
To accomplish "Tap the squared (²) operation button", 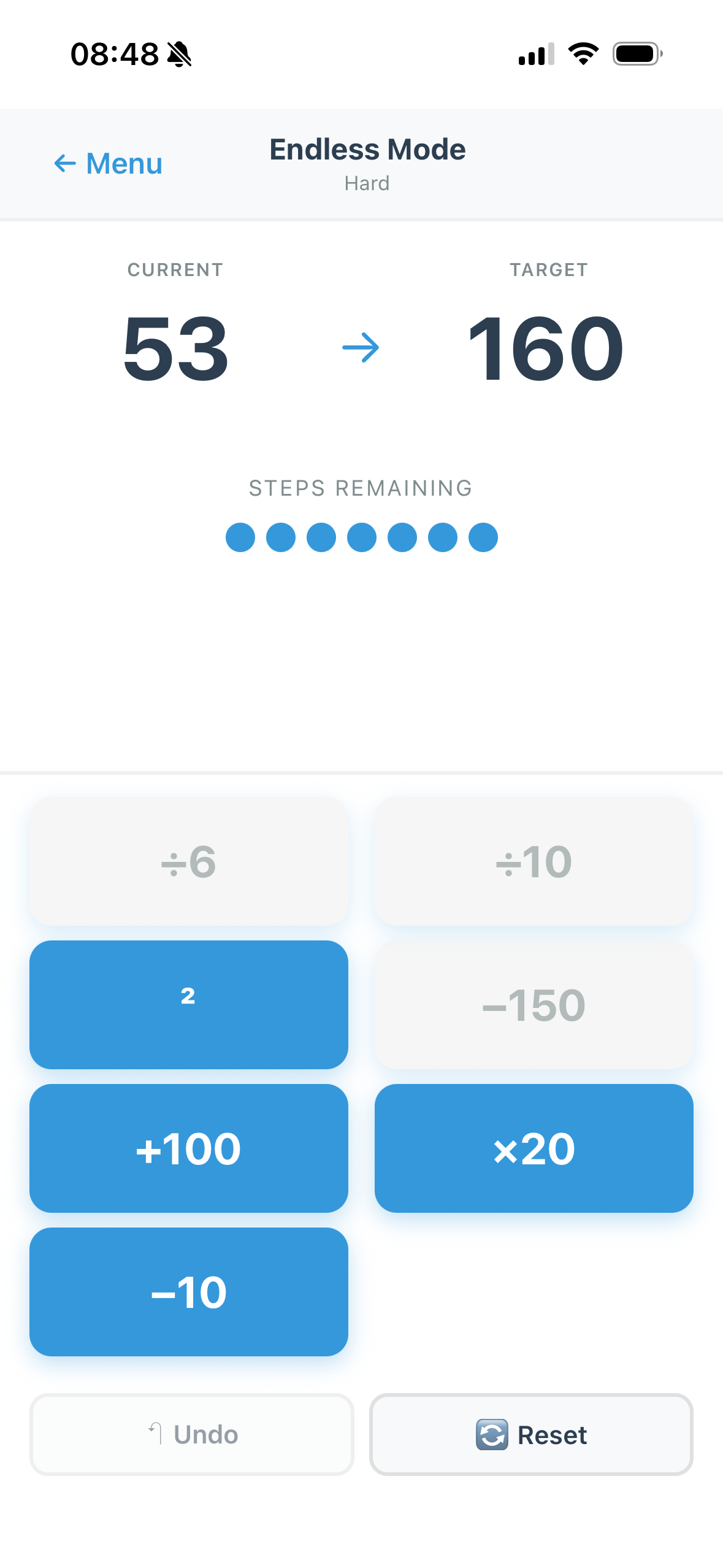I will pyautogui.click(x=189, y=1005).
